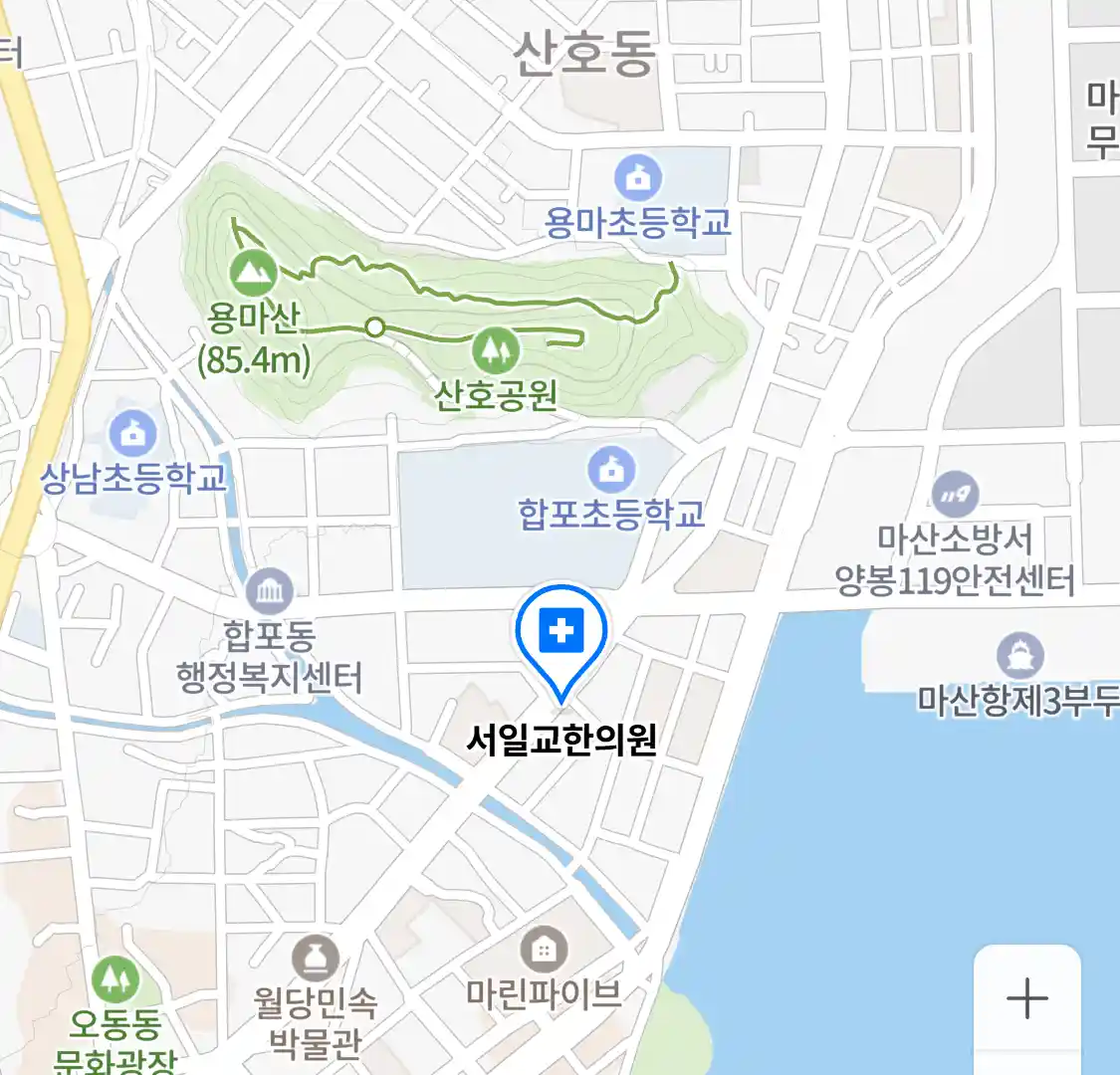Zoom in on the map with plus button
Viewport: 1120px width, 1075px height.
[1026, 998]
